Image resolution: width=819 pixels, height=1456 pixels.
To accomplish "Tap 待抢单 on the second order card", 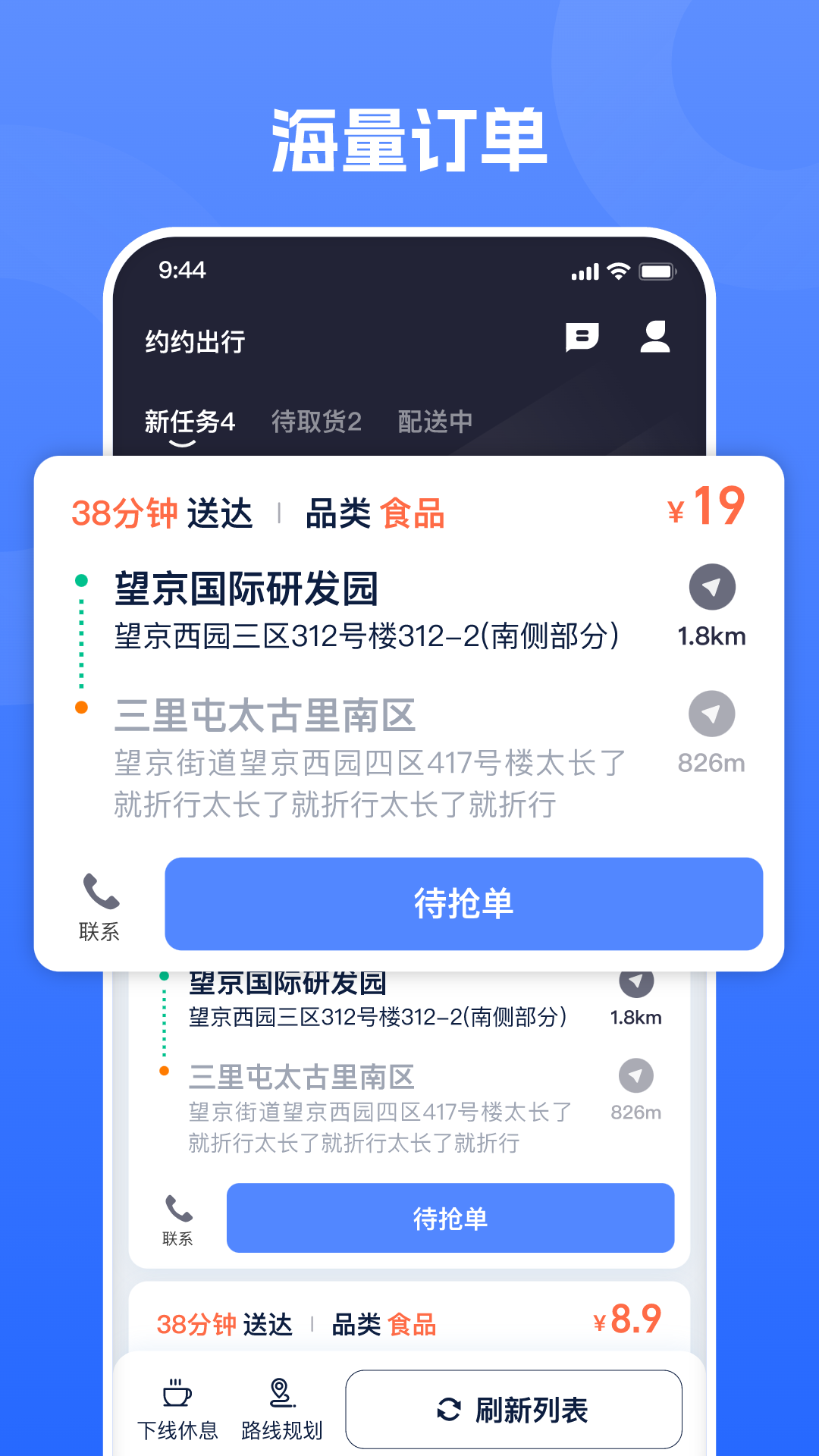I will click(450, 1217).
